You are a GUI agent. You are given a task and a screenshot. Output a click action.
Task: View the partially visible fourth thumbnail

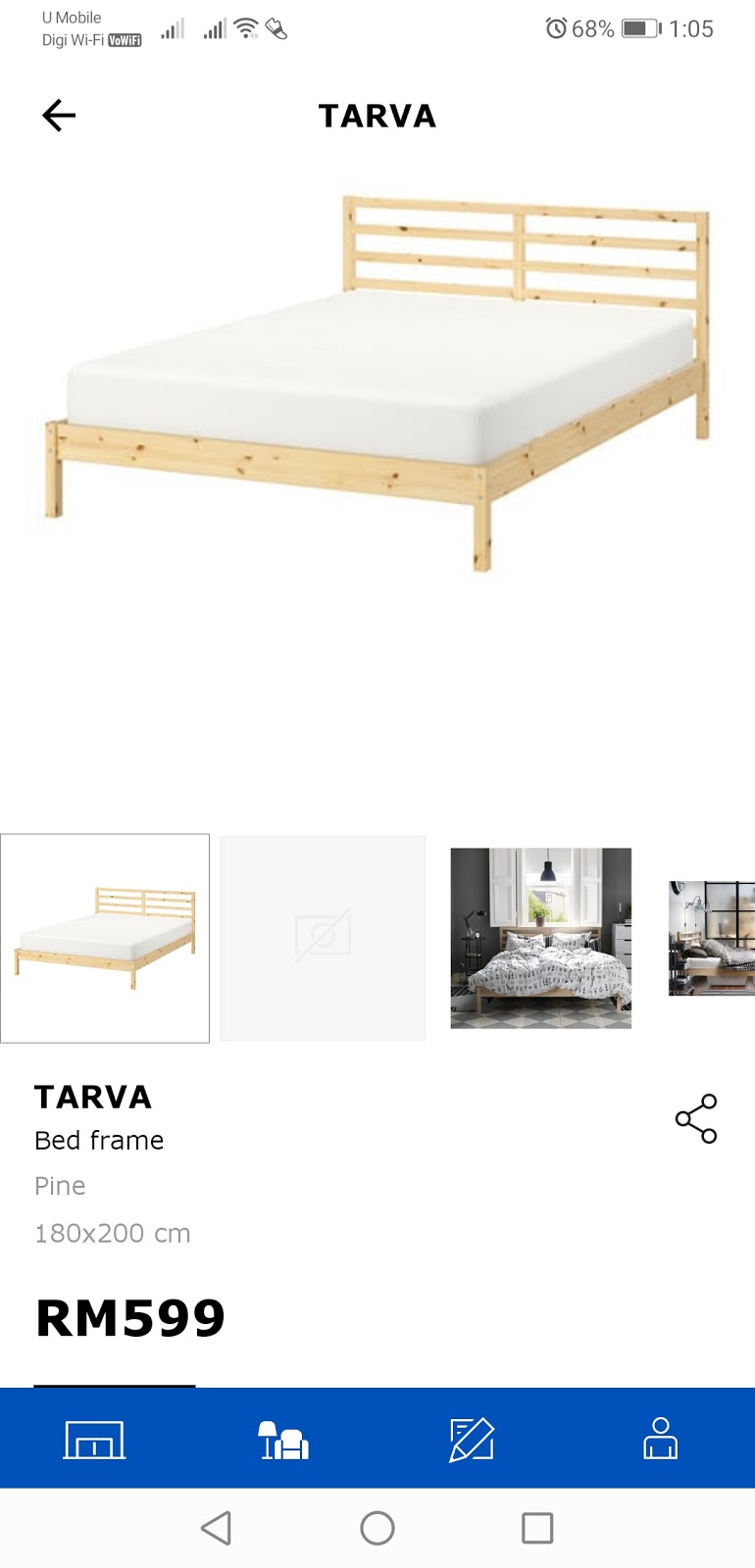point(712,938)
